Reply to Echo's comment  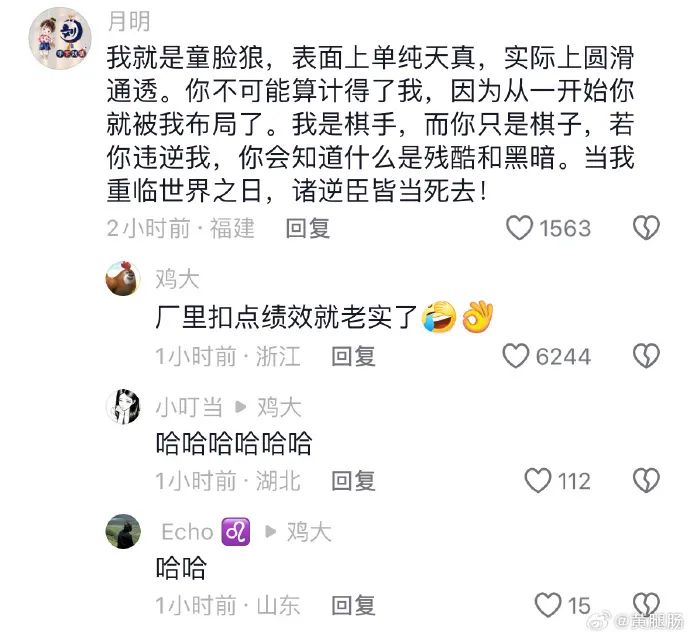[x=354, y=605]
